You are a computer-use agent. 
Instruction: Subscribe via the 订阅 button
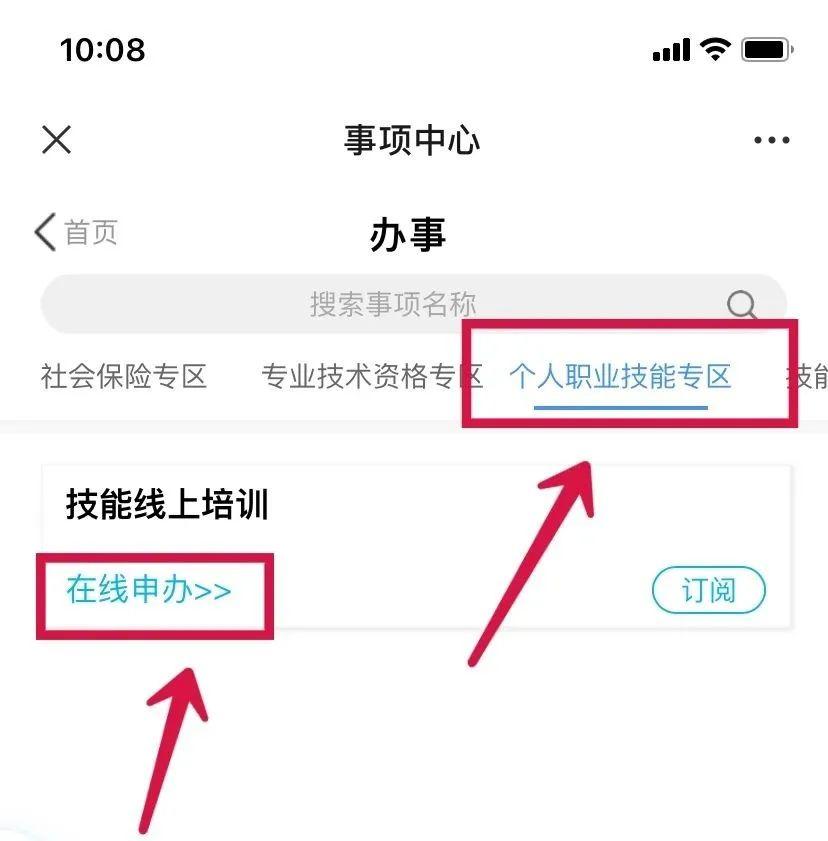point(708,590)
